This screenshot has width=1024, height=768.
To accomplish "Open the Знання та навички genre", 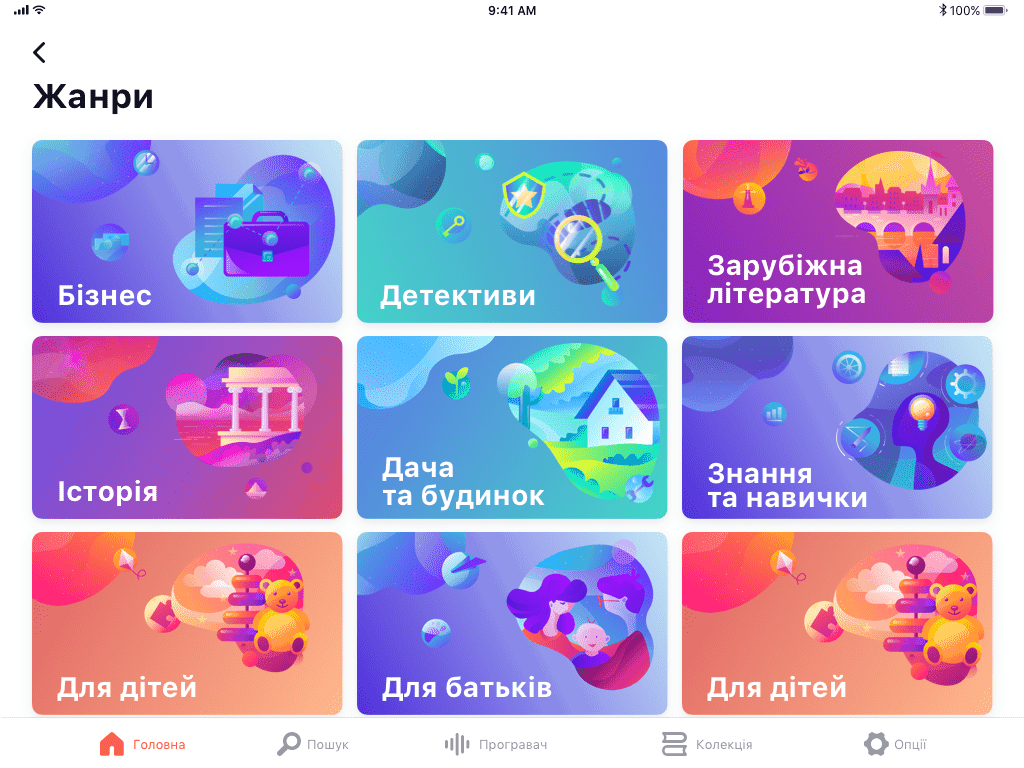I will 837,427.
